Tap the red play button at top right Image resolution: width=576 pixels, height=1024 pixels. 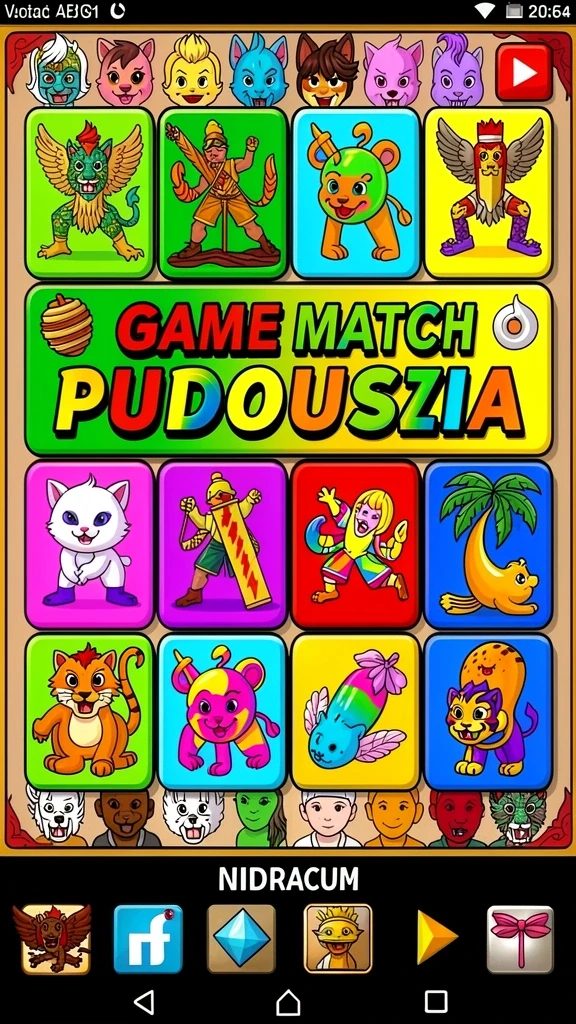click(524, 72)
